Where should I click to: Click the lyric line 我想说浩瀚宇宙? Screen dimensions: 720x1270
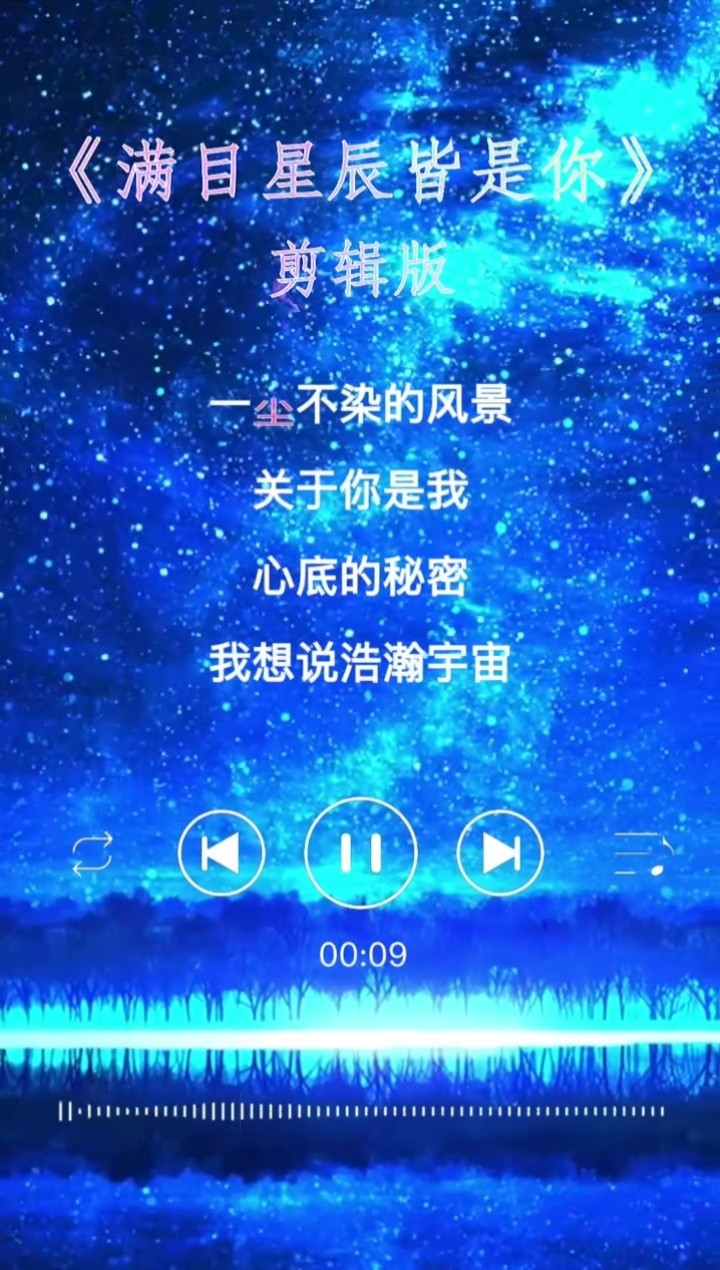[362, 662]
